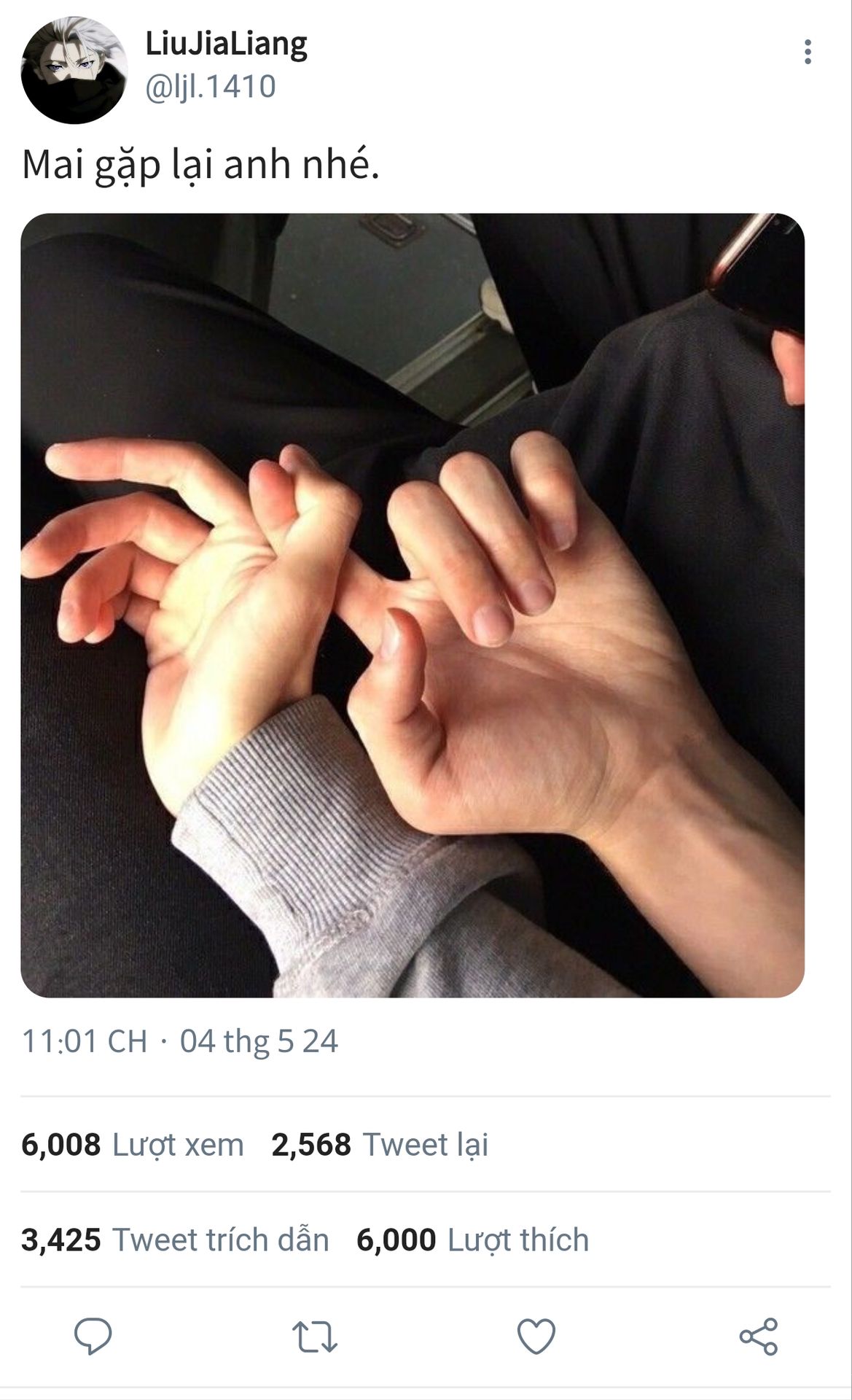This screenshot has height=1400, width=852.
Task: Like the tweet with the heart
Action: (536, 1337)
